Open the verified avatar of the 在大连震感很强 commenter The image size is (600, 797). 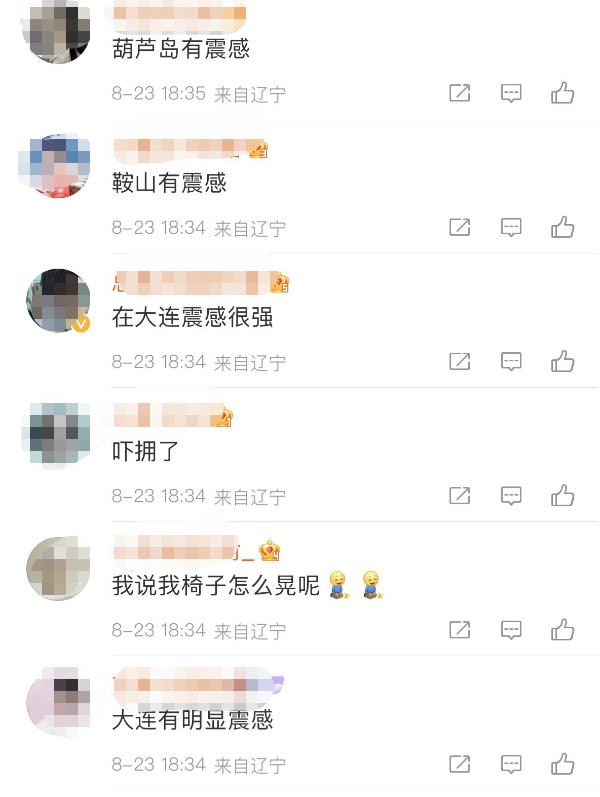58,300
